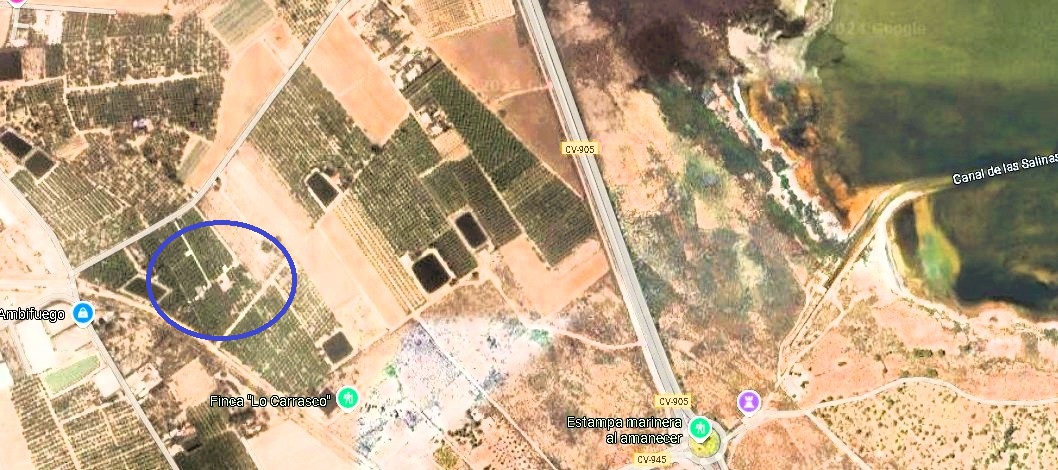The height and width of the screenshot is (470, 1058).
Task: Open the purple museum-style map pin
Action: (746, 402)
